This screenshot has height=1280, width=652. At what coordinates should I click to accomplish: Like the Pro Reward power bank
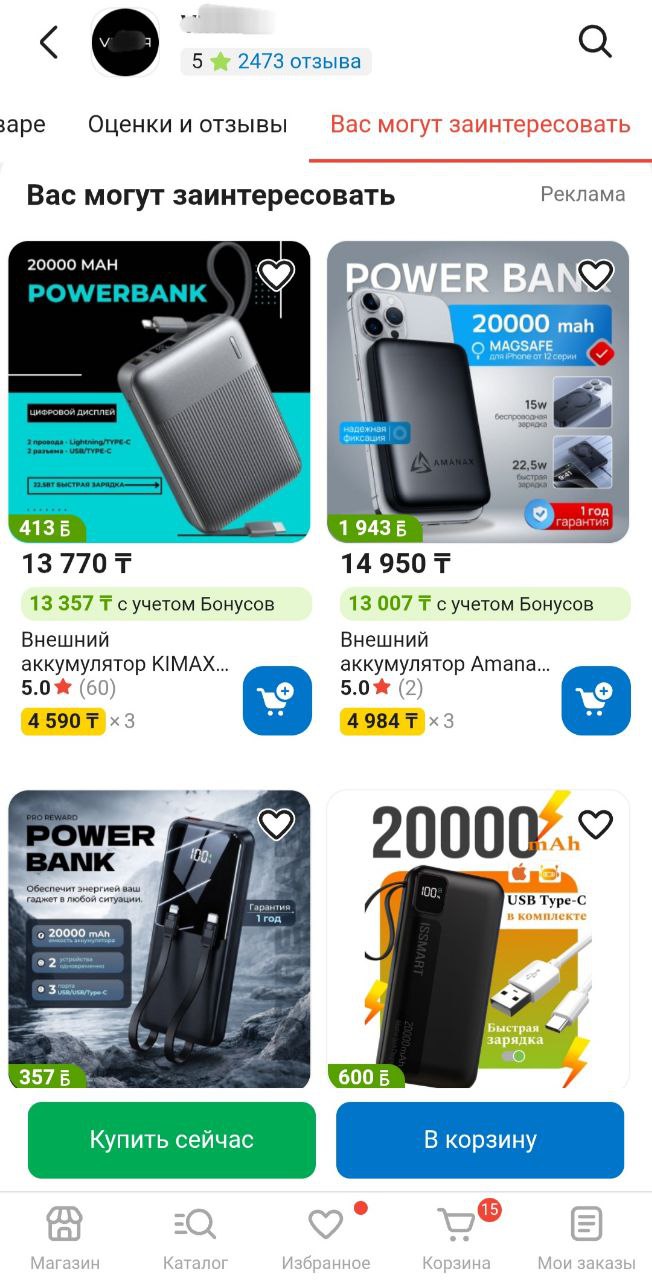pos(276,824)
